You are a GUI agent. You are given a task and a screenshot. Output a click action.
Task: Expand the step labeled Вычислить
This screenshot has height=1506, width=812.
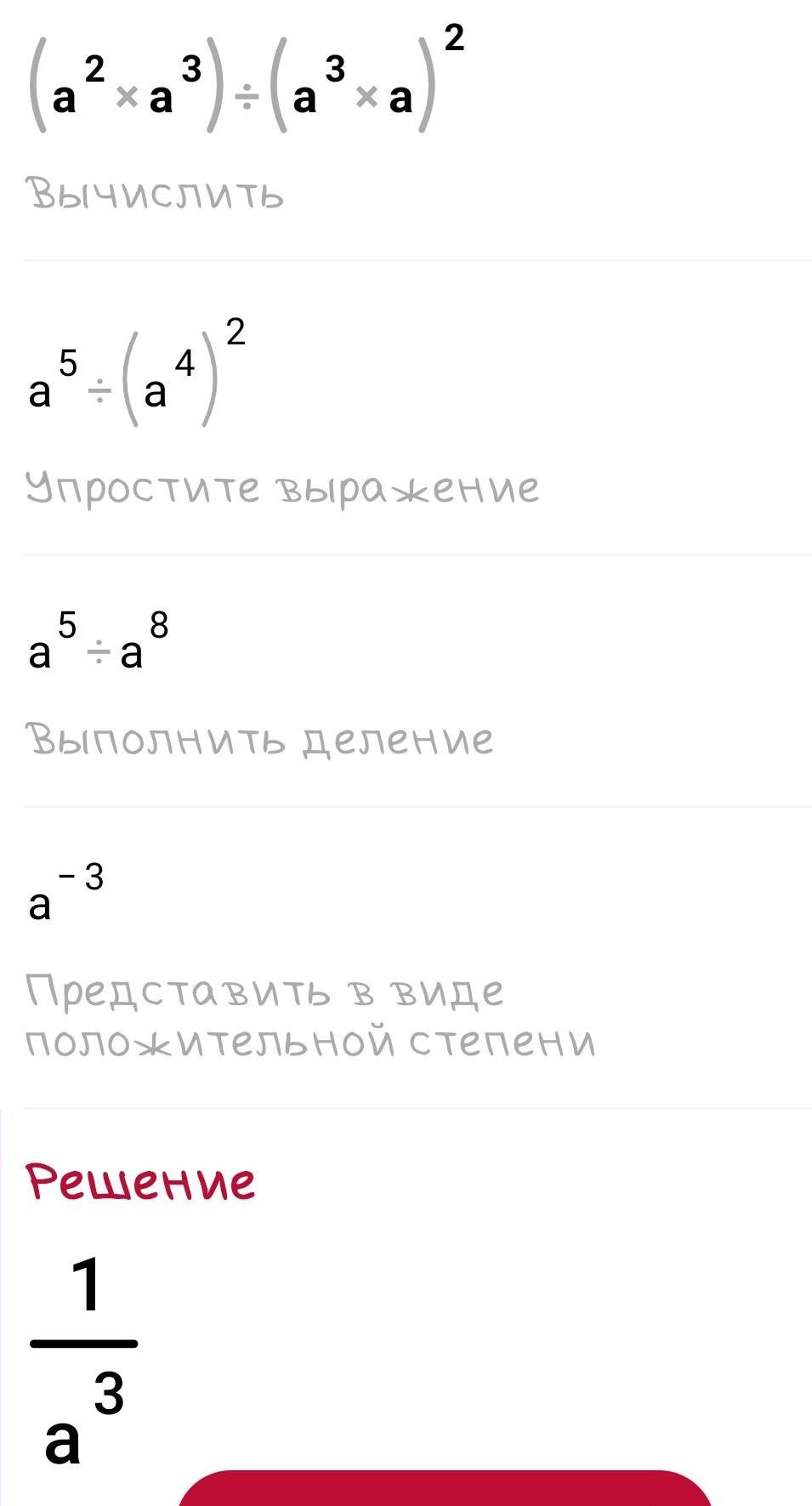point(156,194)
